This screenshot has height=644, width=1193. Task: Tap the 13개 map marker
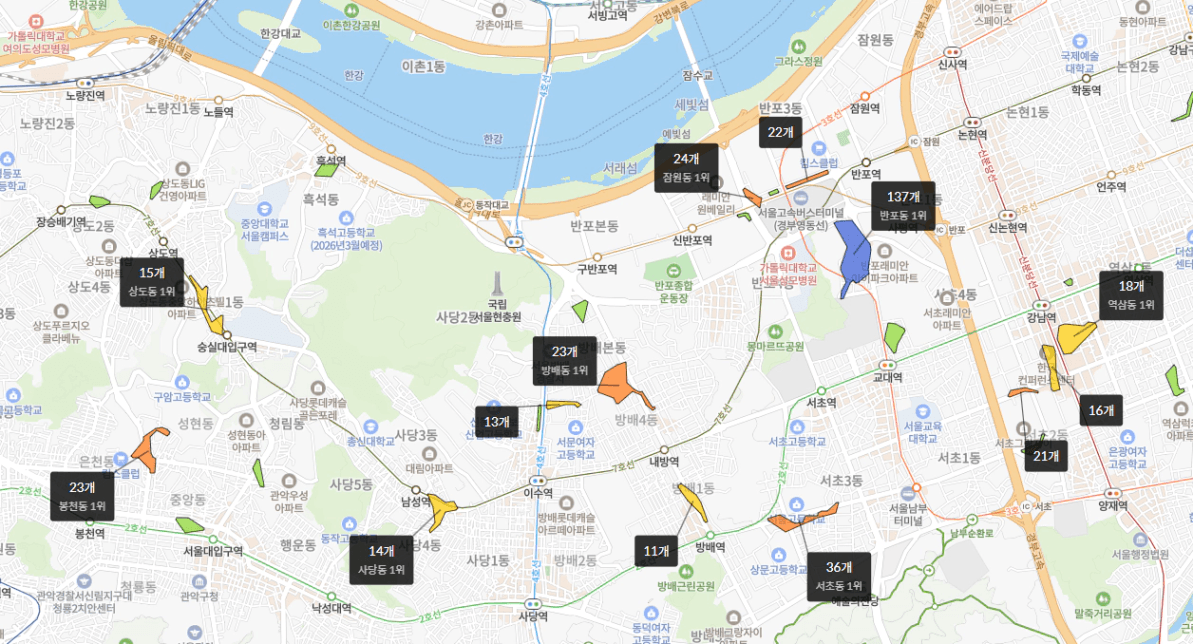497,422
